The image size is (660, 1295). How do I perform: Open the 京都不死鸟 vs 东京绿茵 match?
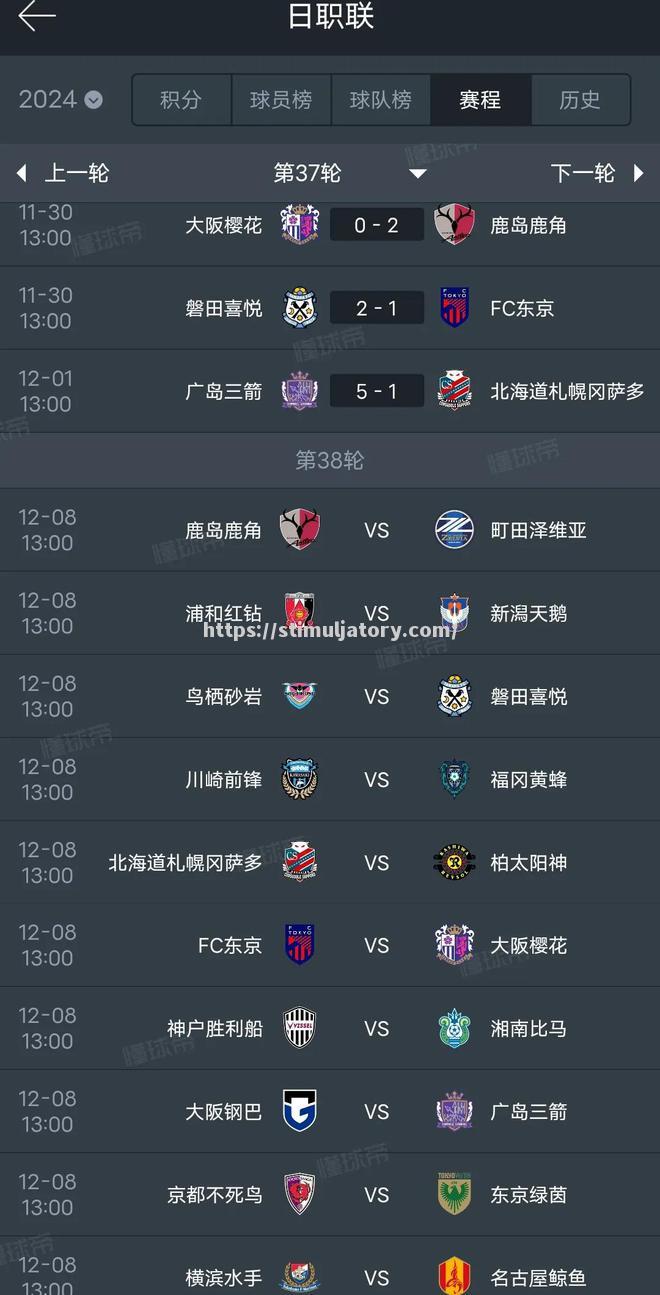point(376,1194)
